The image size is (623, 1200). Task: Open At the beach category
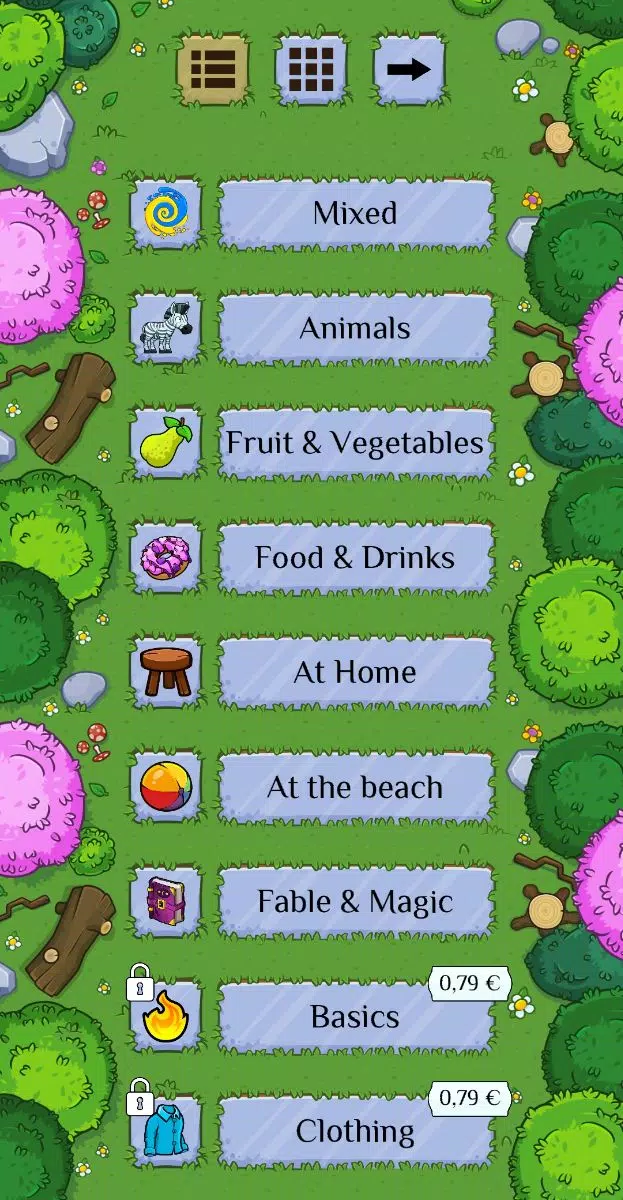[x=355, y=788]
